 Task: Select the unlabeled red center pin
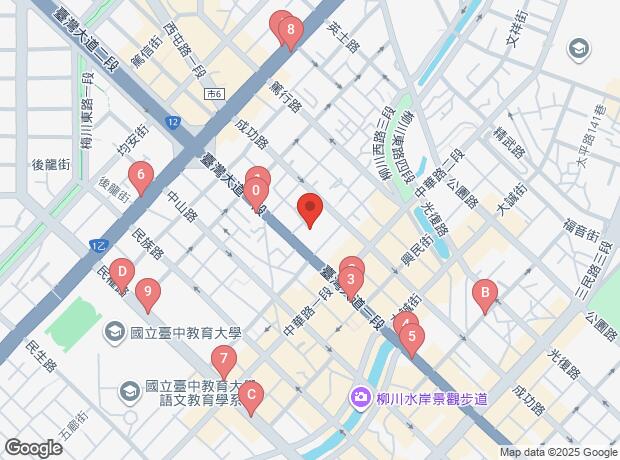click(x=310, y=209)
